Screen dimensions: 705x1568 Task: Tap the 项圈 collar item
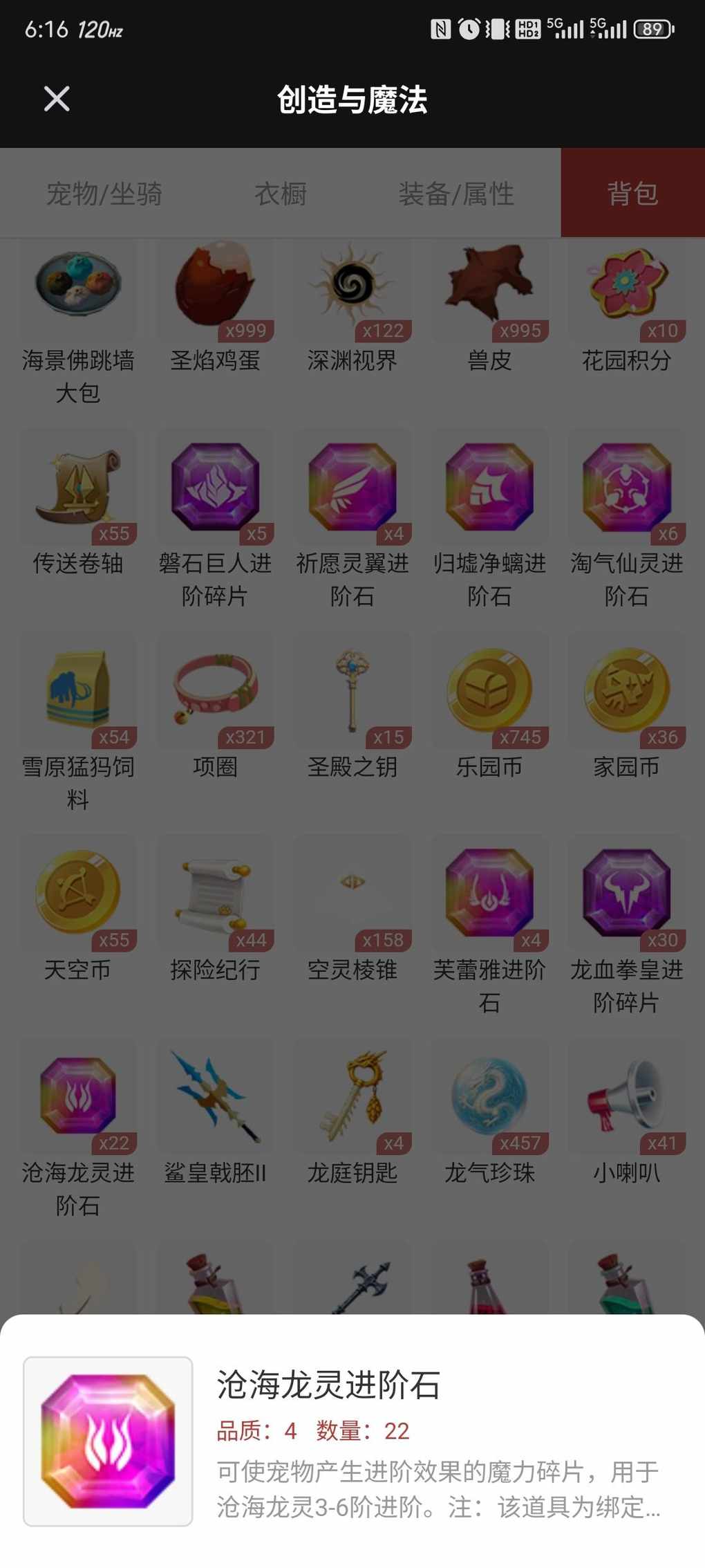[215, 691]
